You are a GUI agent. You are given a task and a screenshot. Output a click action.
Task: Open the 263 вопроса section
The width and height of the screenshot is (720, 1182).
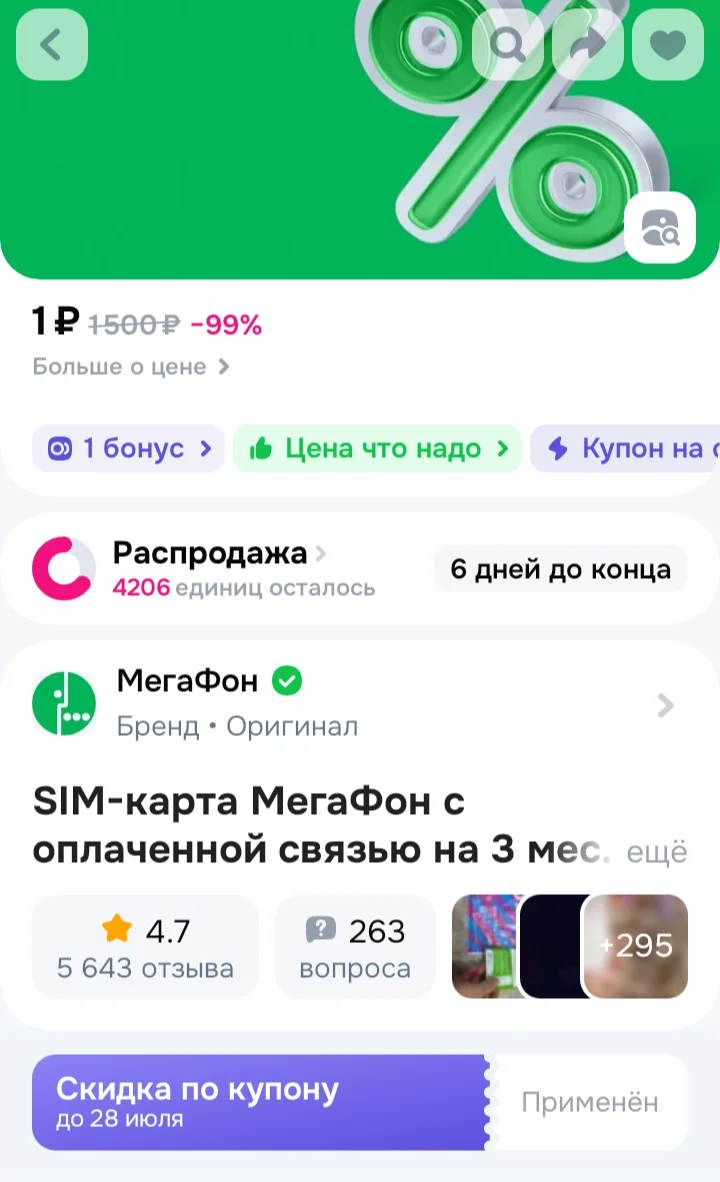pyautogui.click(x=355, y=947)
